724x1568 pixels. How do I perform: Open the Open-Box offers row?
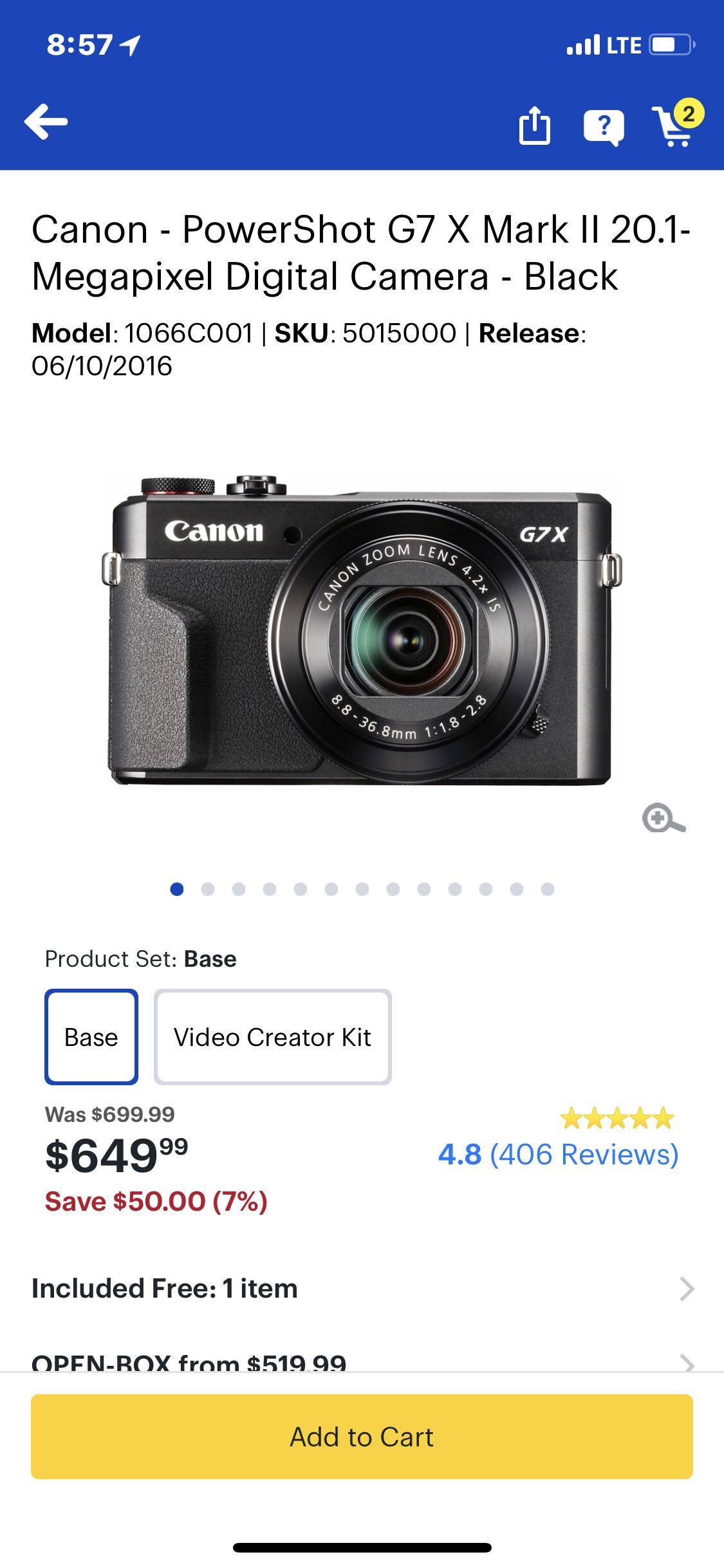[x=362, y=1362]
